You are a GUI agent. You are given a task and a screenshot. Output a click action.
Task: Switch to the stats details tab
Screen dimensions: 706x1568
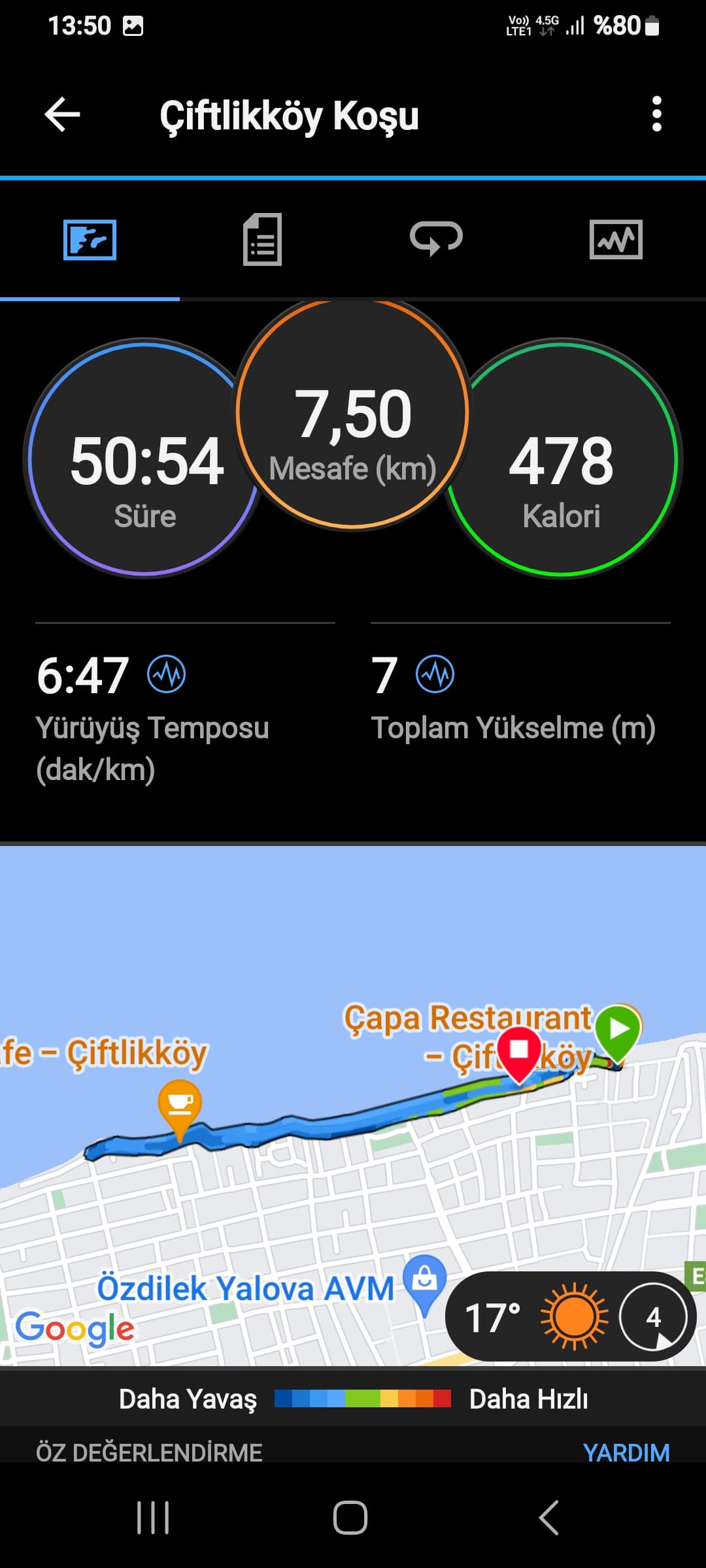pyautogui.click(x=263, y=239)
